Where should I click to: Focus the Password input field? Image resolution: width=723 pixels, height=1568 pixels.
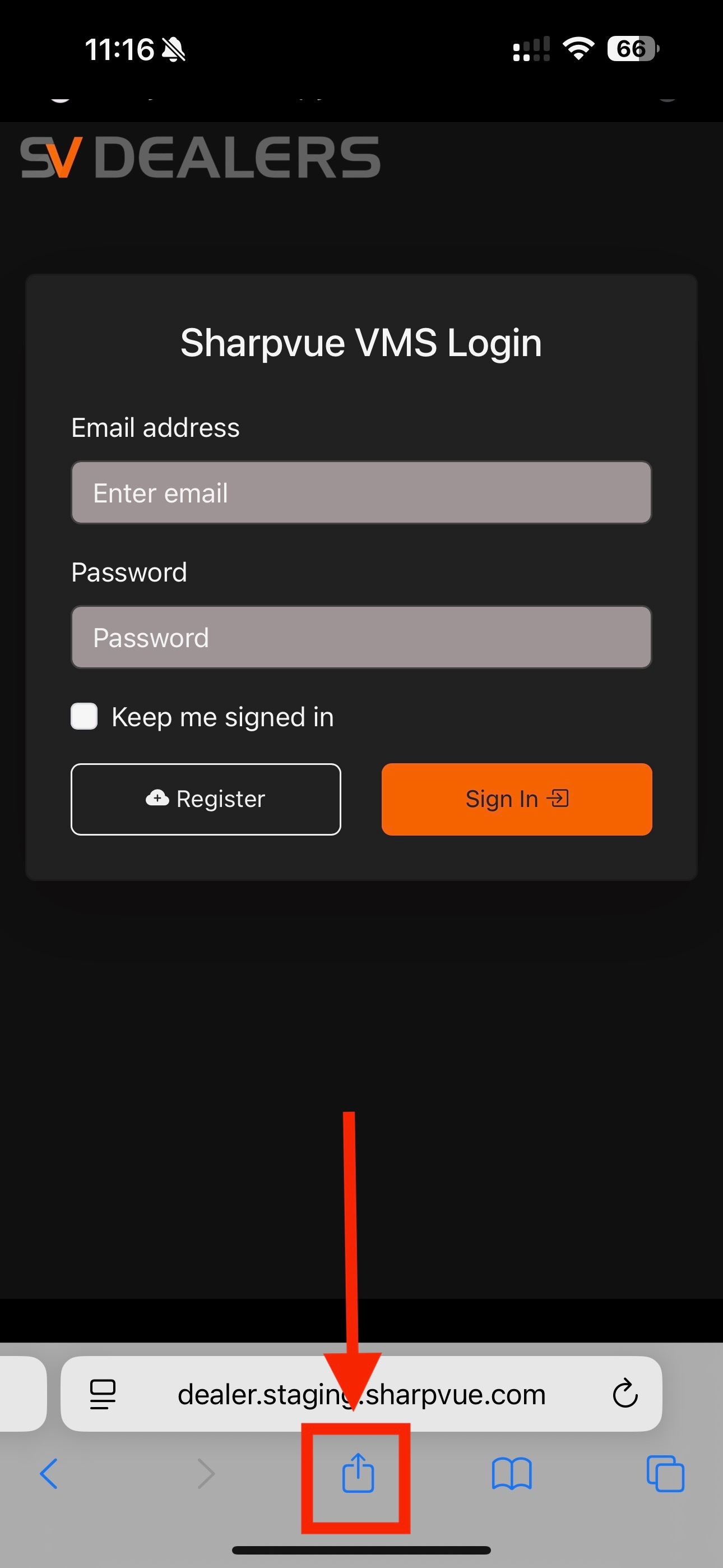click(x=361, y=637)
